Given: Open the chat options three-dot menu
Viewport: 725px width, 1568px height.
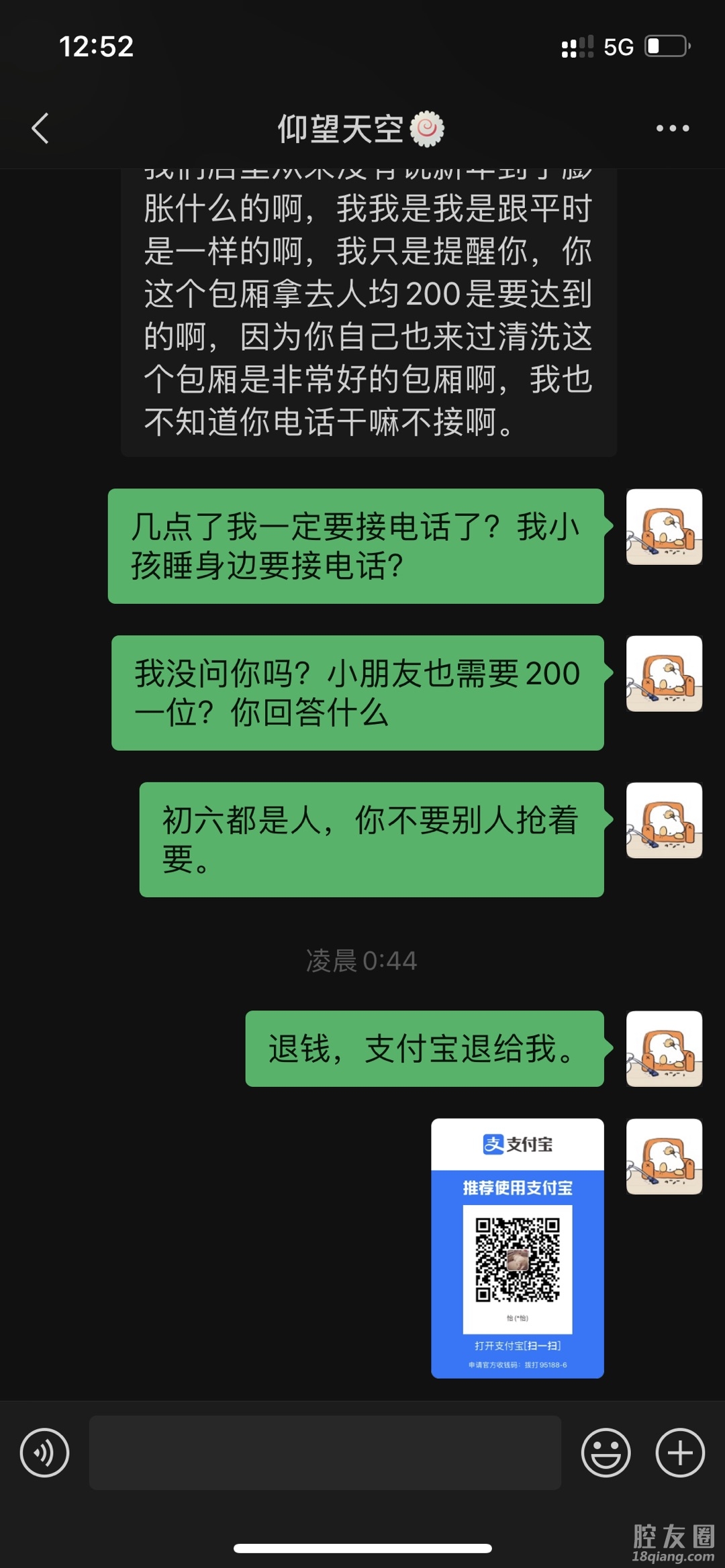Looking at the screenshot, I should point(672,128).
